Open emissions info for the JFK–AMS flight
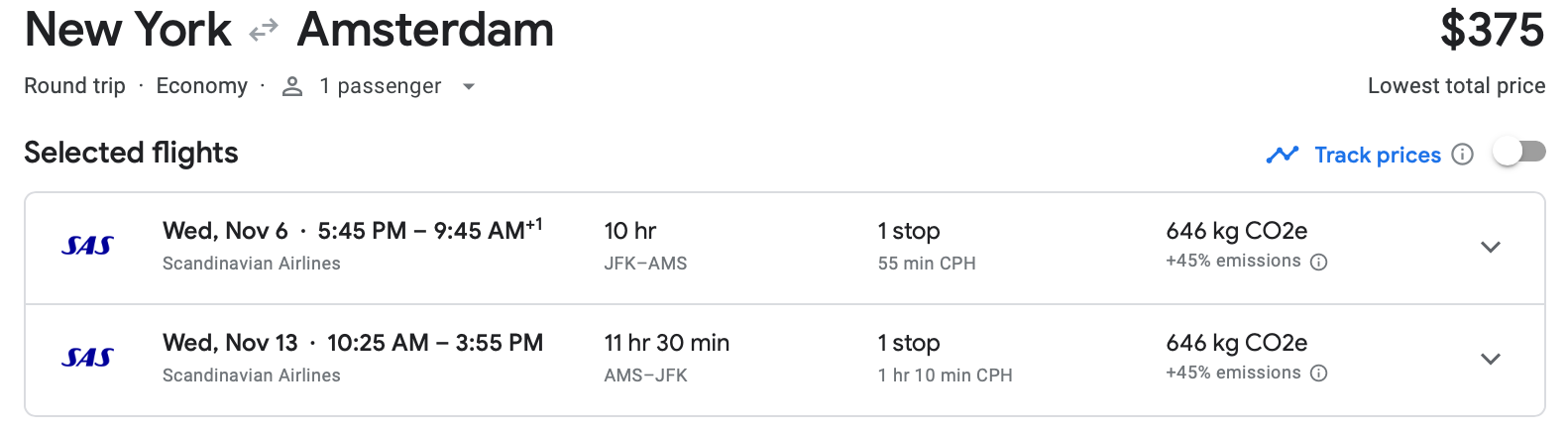The width and height of the screenshot is (1568, 430). (1318, 263)
